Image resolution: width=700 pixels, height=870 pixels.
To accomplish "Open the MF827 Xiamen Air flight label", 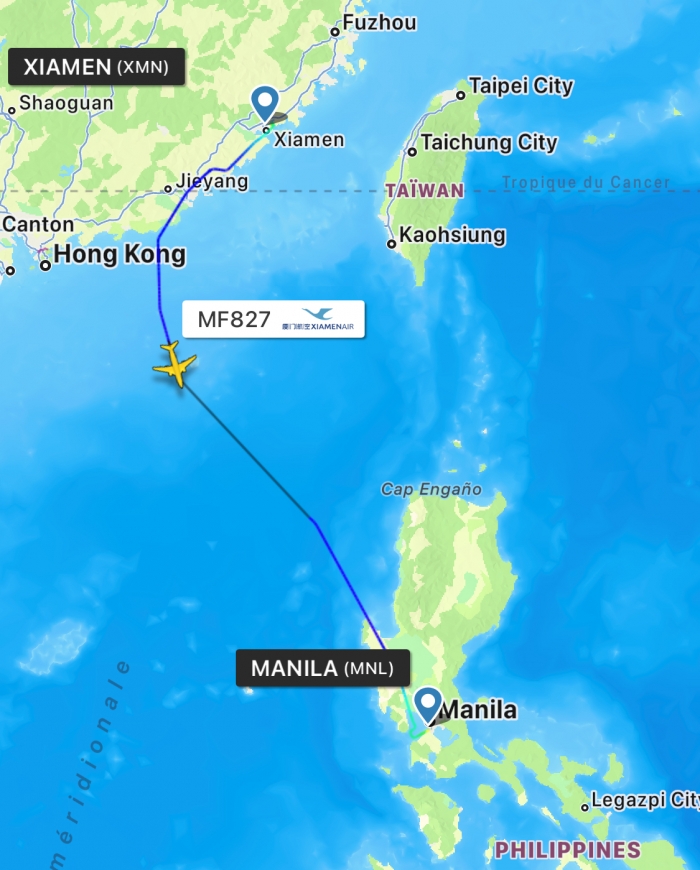I will tap(273, 320).
